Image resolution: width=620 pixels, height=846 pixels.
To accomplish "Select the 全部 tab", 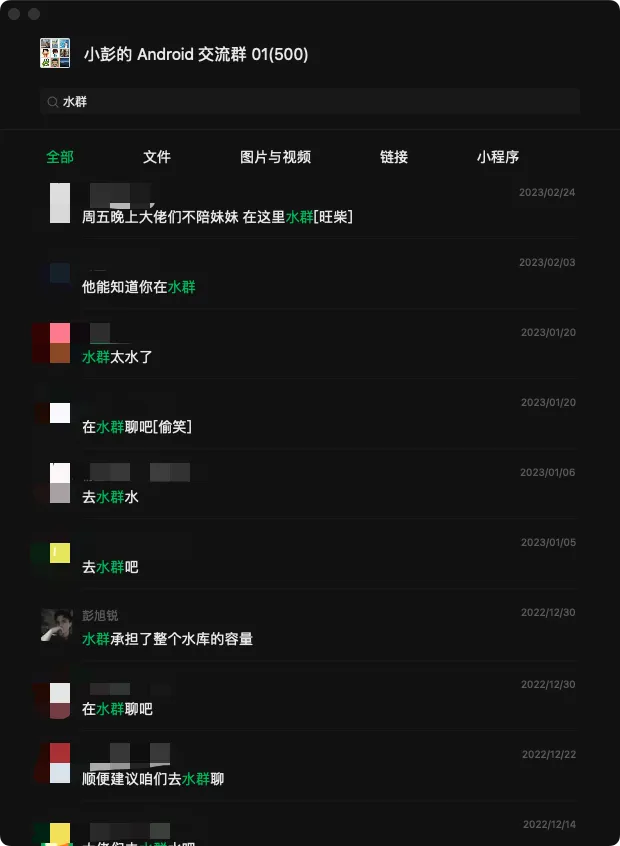I will point(60,157).
